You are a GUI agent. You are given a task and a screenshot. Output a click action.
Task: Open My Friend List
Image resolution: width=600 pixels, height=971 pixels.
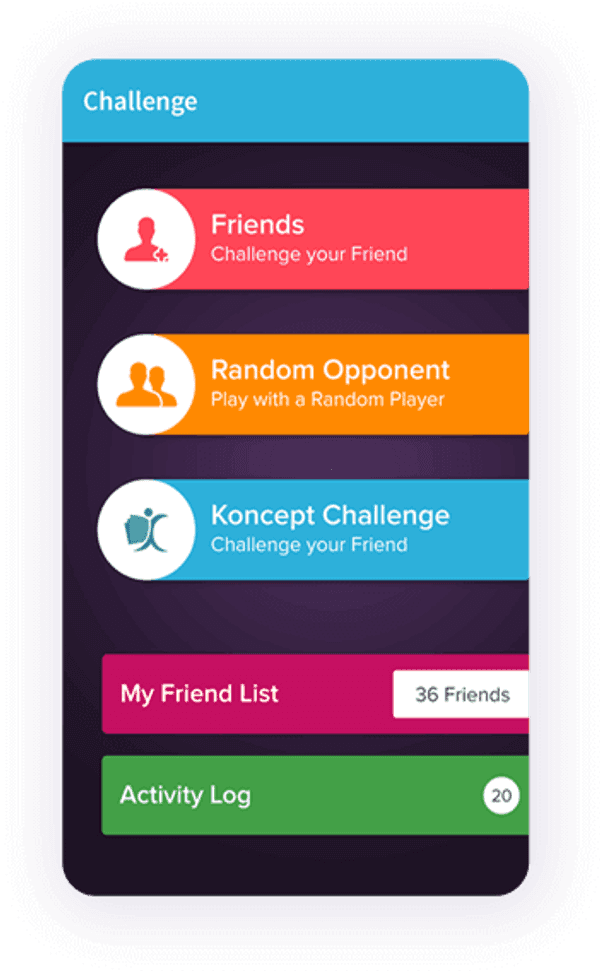click(x=250, y=694)
